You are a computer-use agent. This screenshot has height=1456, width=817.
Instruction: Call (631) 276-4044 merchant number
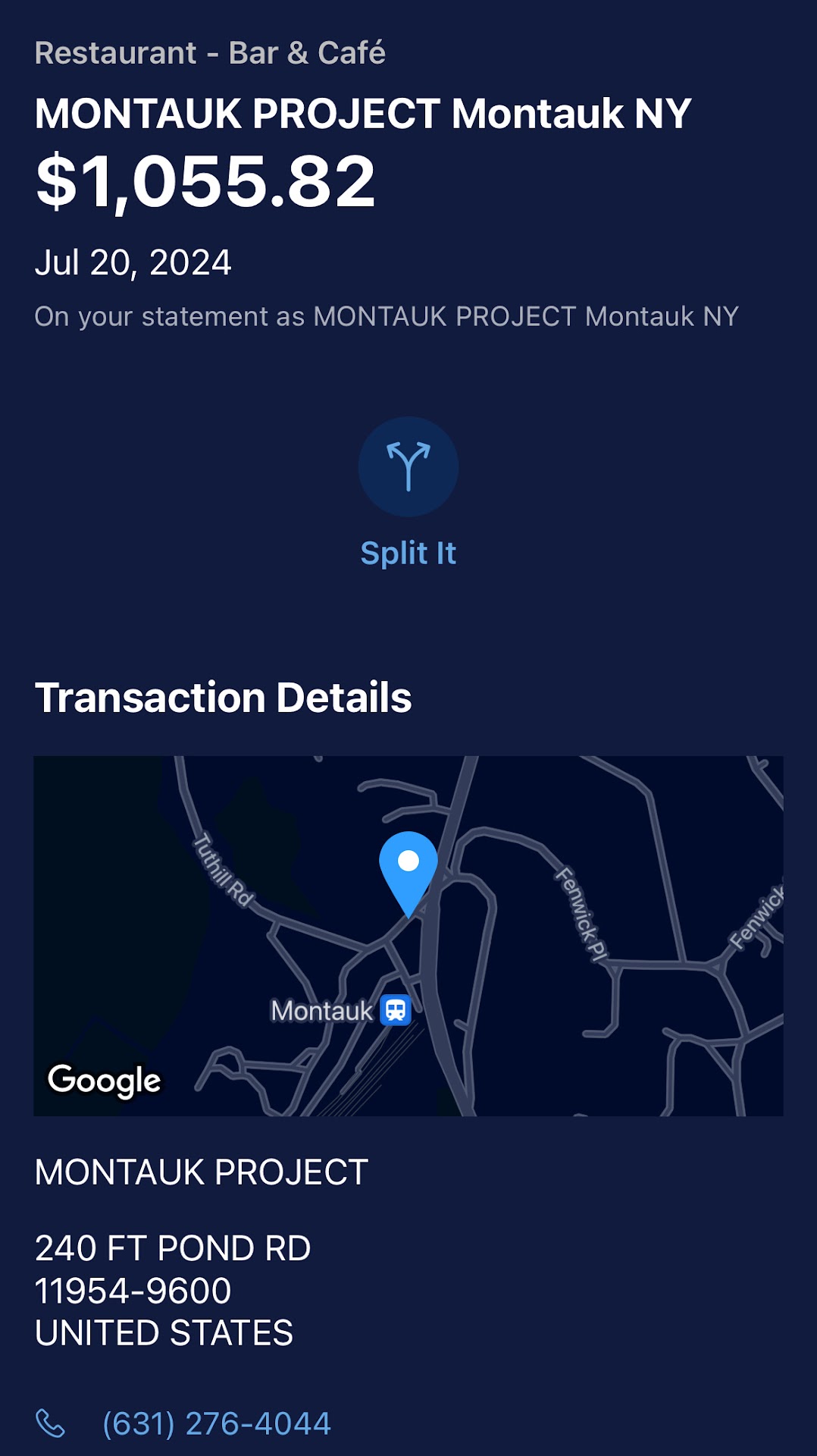coord(216,1423)
